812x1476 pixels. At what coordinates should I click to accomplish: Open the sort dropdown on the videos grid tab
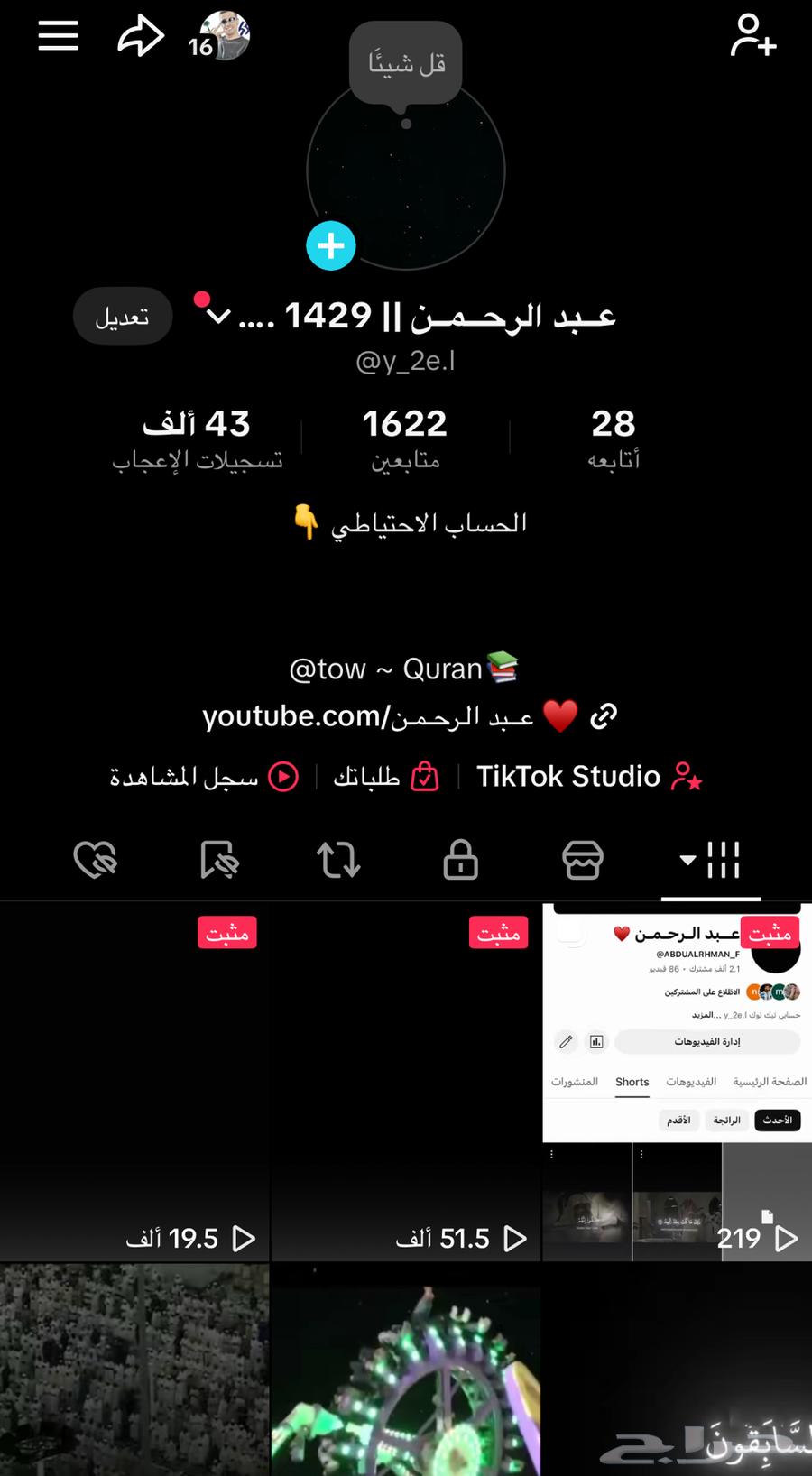tap(688, 861)
